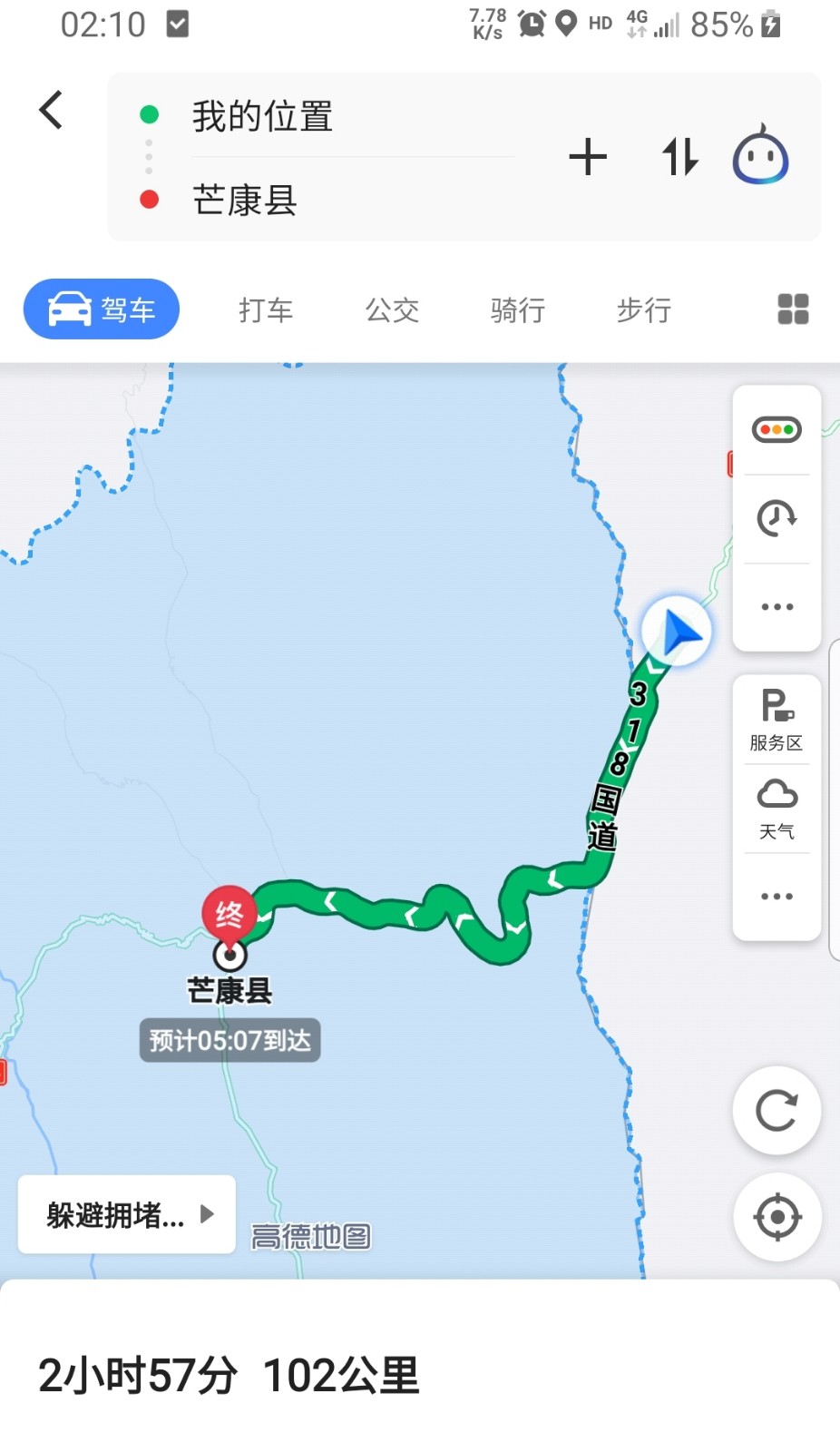Recenter map on my location
Screen dimensions: 840x1452
[x=777, y=1217]
